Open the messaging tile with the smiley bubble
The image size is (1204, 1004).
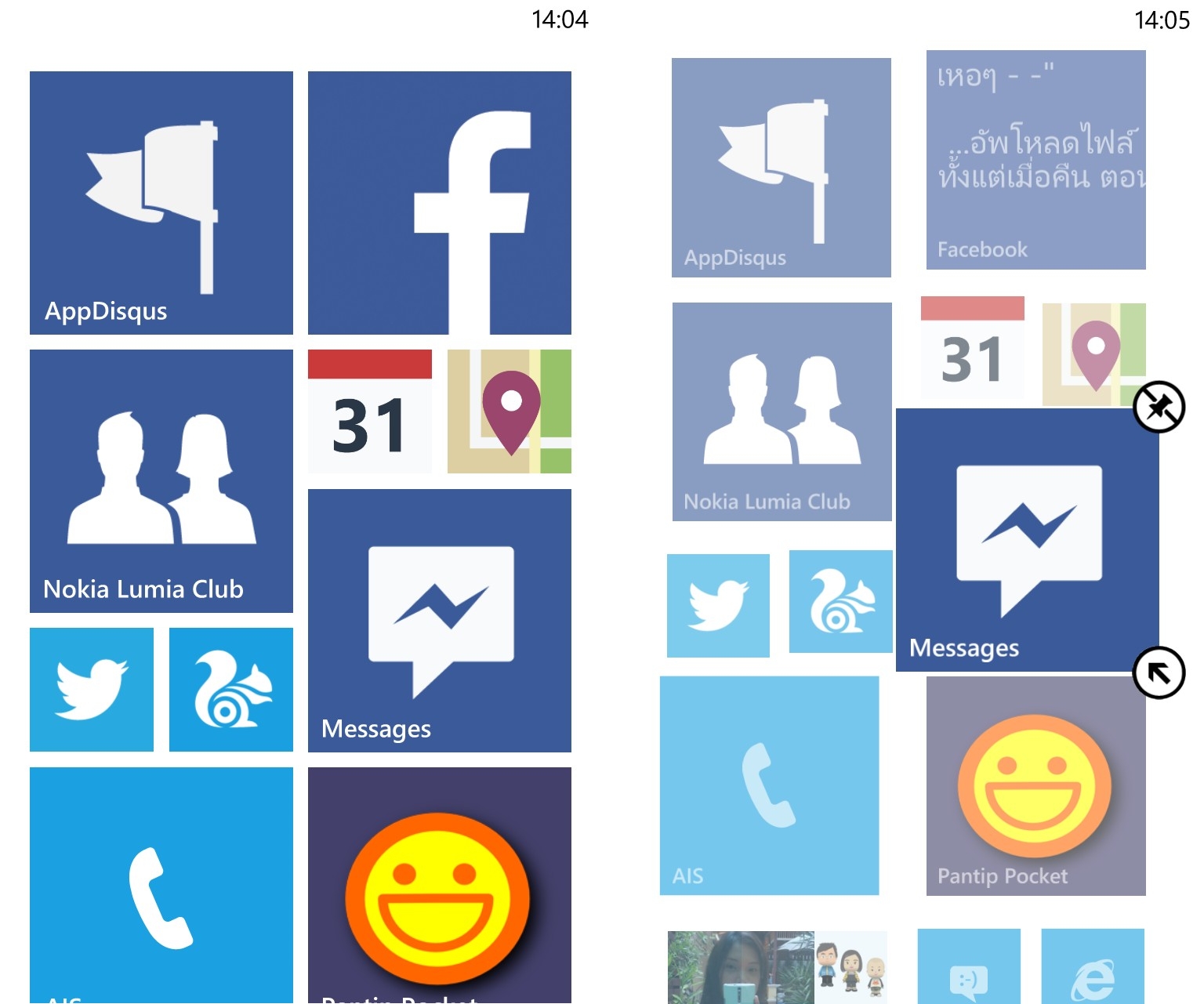click(x=969, y=968)
